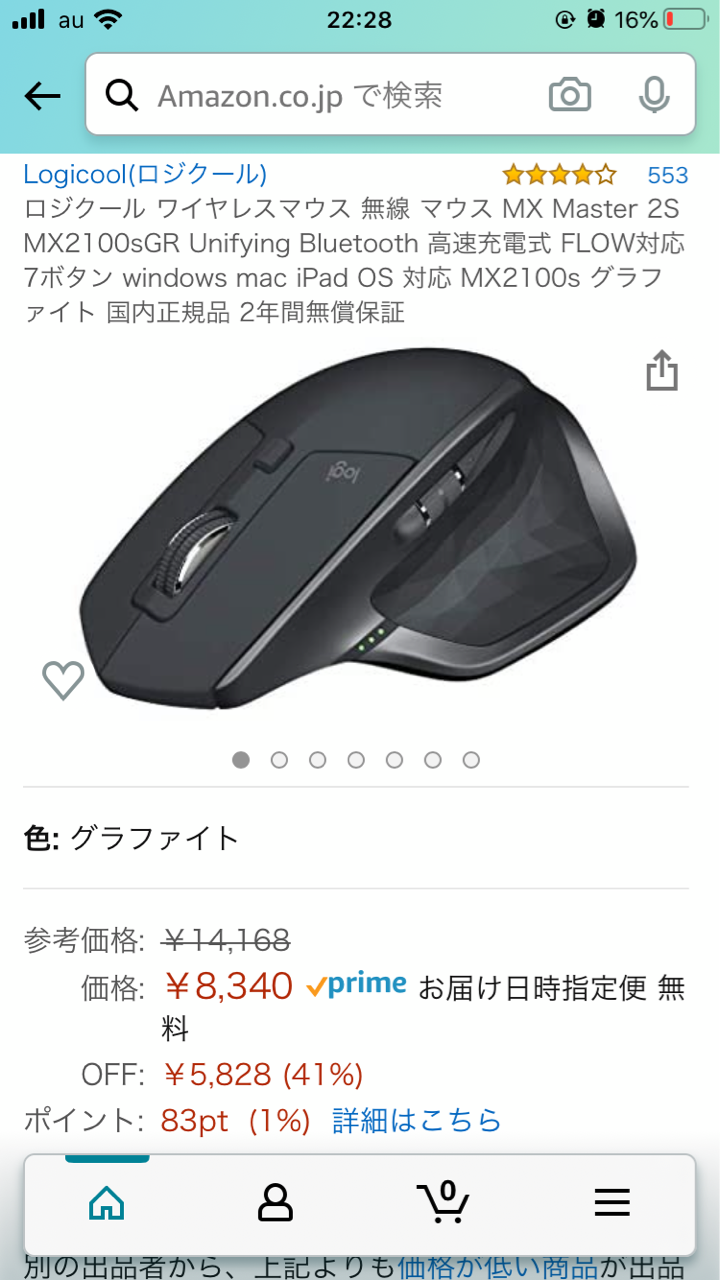The width and height of the screenshot is (720, 1280).
Task: Open camera search in the search bar
Action: click(x=570, y=96)
